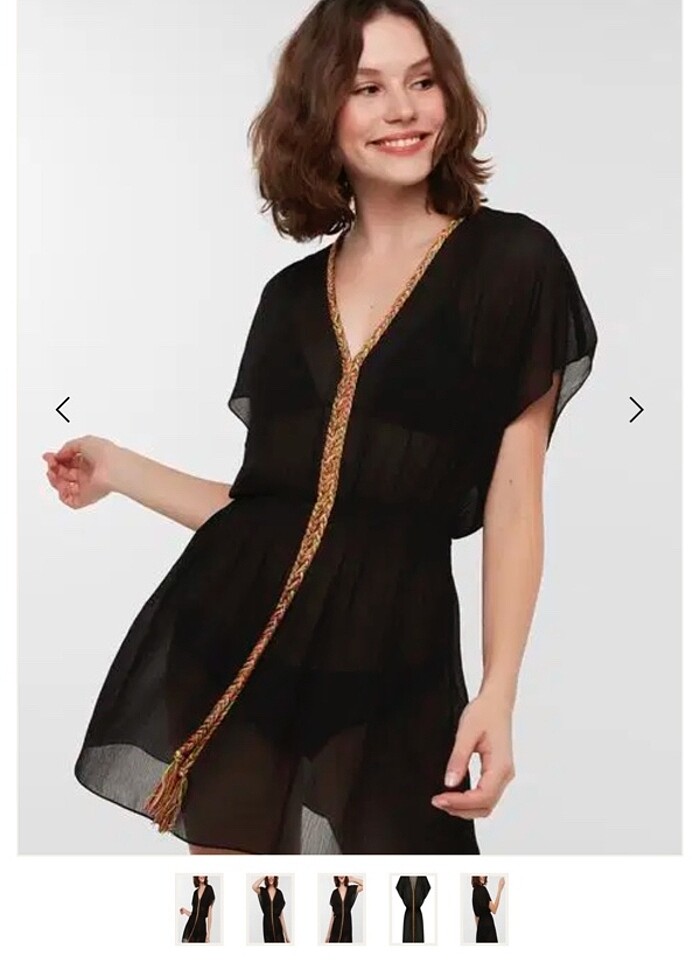The height and width of the screenshot is (980, 700).
Task: View the thumbnail with hand on forehead
Action: pyautogui.click(x=270, y=909)
